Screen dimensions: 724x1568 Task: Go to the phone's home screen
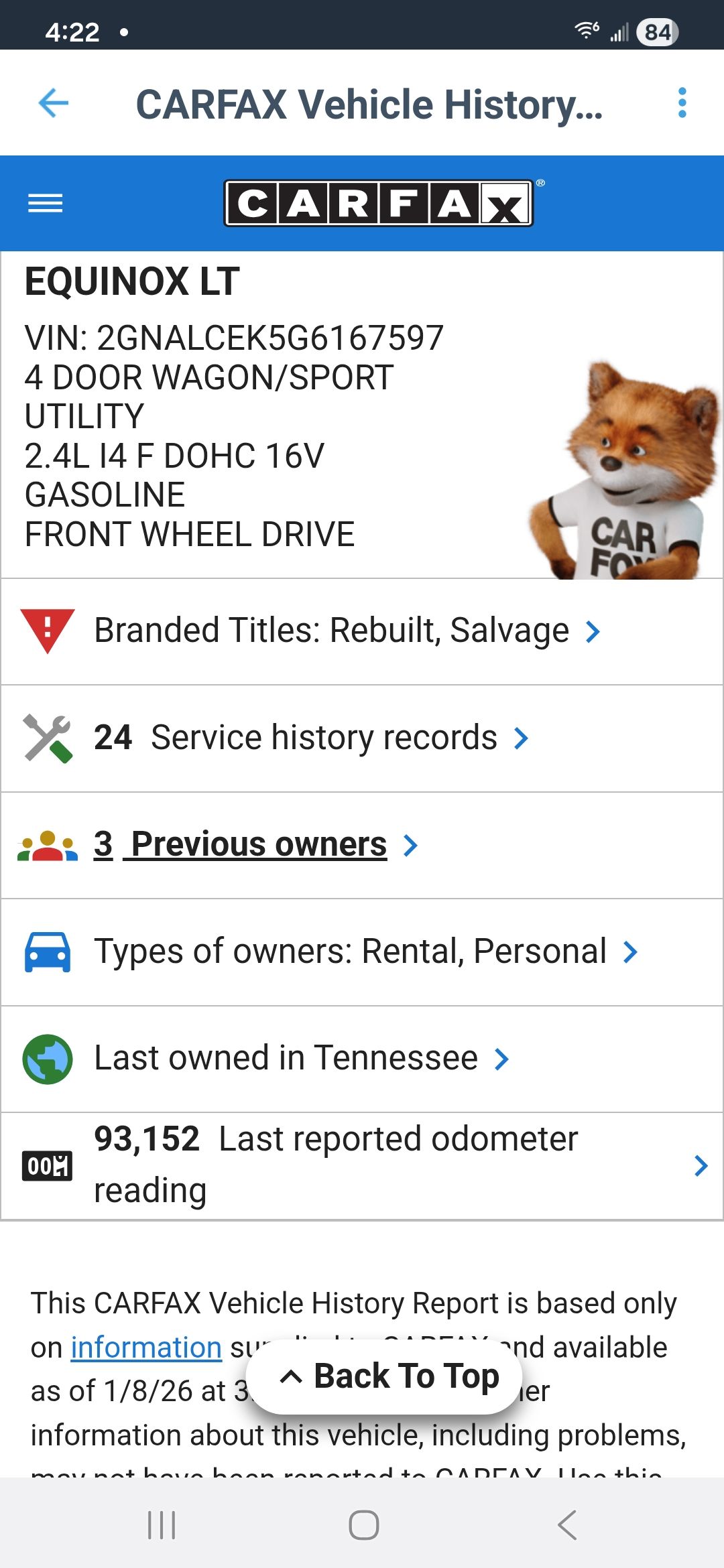pos(363,1525)
